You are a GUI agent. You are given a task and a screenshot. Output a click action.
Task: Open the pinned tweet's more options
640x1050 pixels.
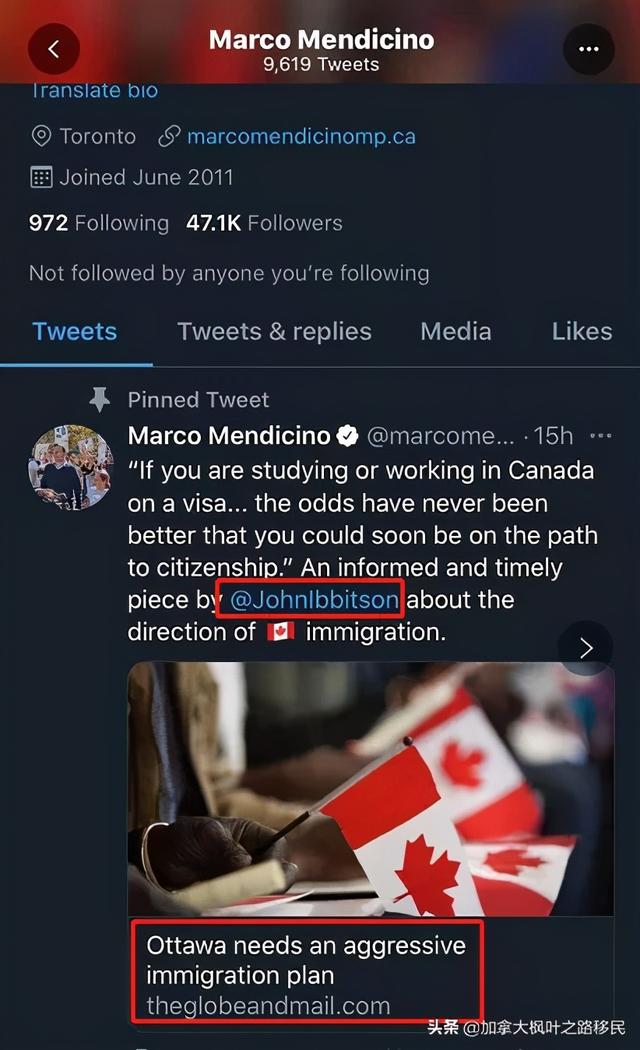601,436
